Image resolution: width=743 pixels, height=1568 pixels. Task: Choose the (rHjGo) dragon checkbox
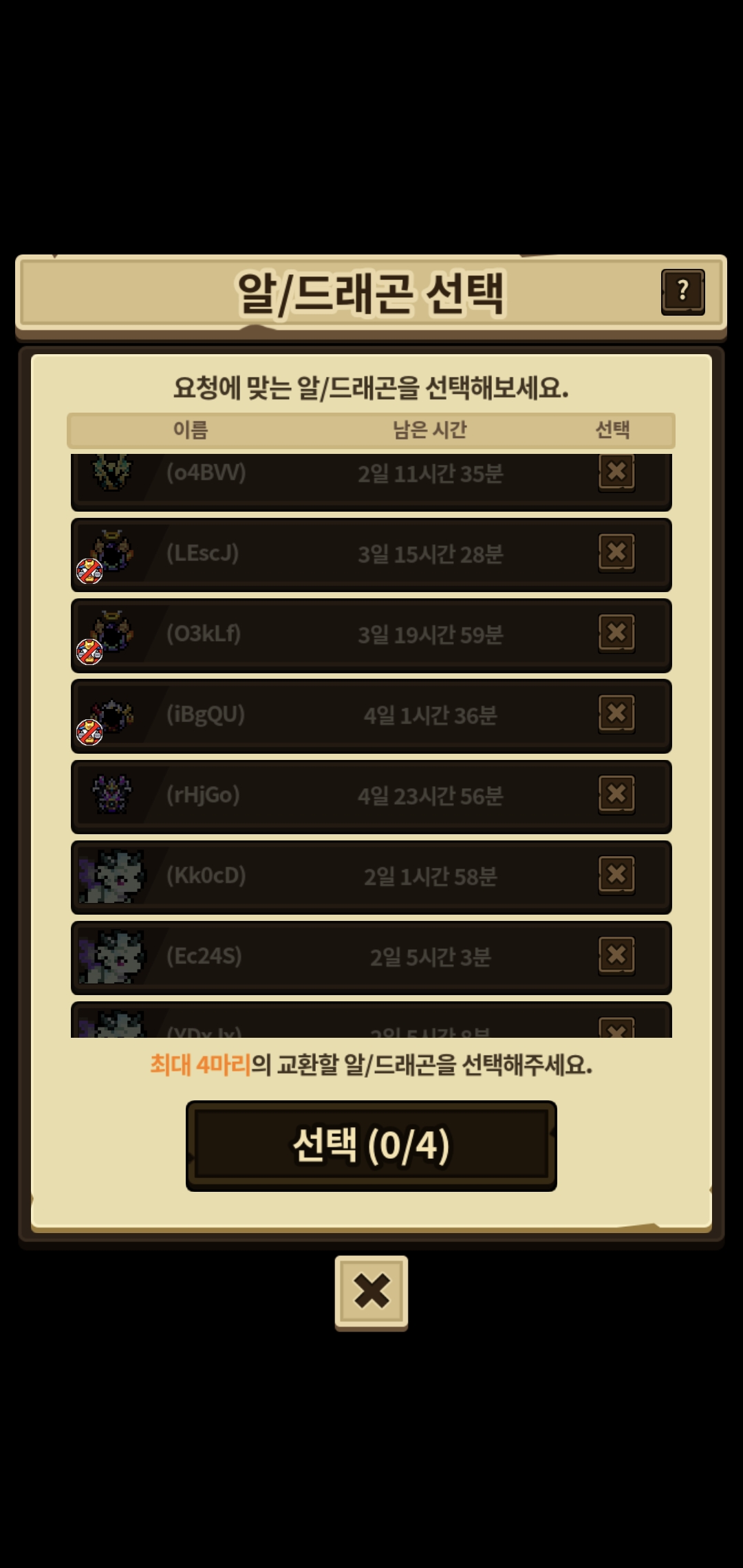pyautogui.click(x=616, y=794)
